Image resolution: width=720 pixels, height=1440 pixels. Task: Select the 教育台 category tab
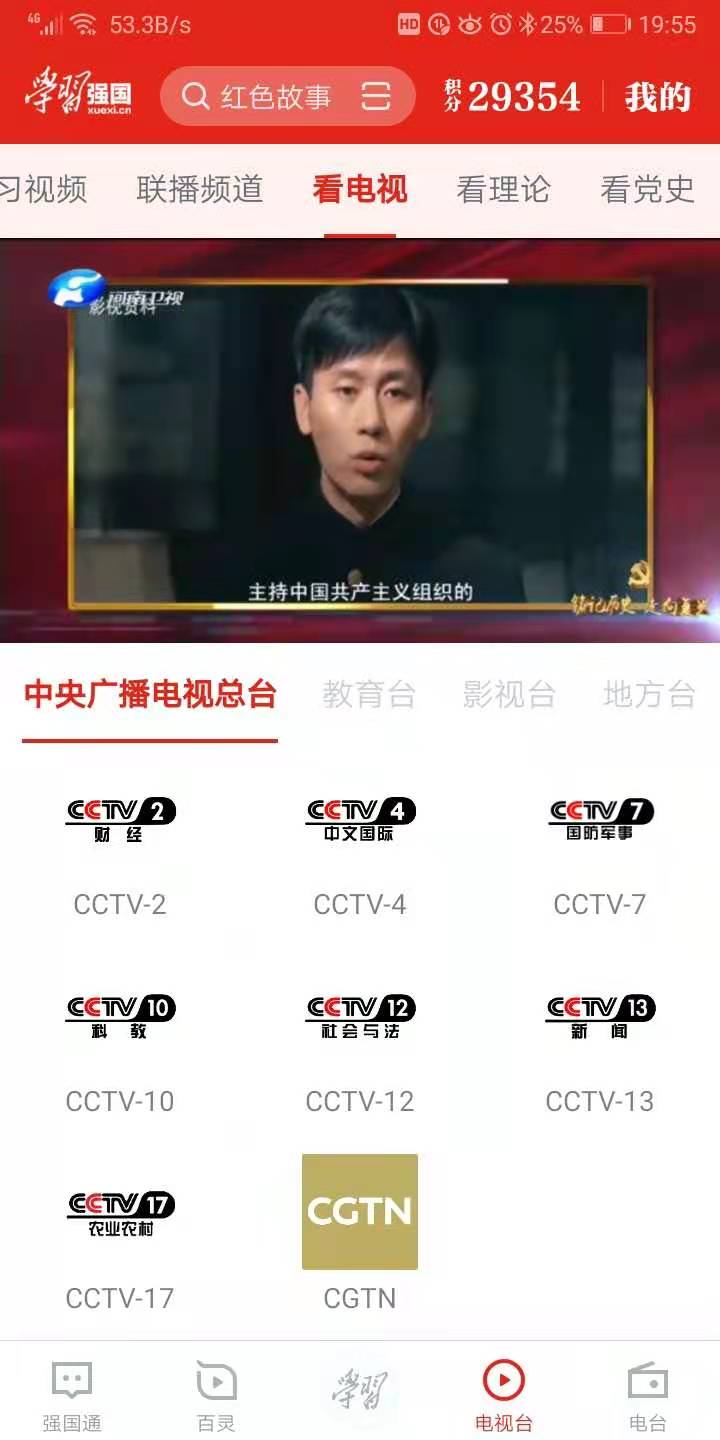369,694
